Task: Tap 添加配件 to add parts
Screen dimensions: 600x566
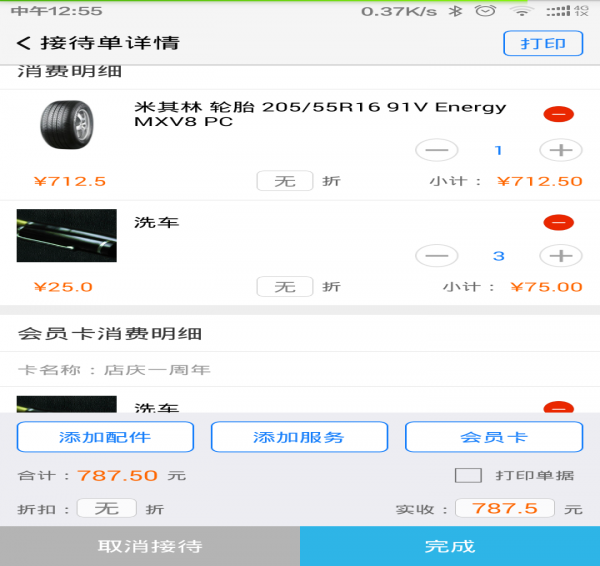Action: (x=105, y=437)
